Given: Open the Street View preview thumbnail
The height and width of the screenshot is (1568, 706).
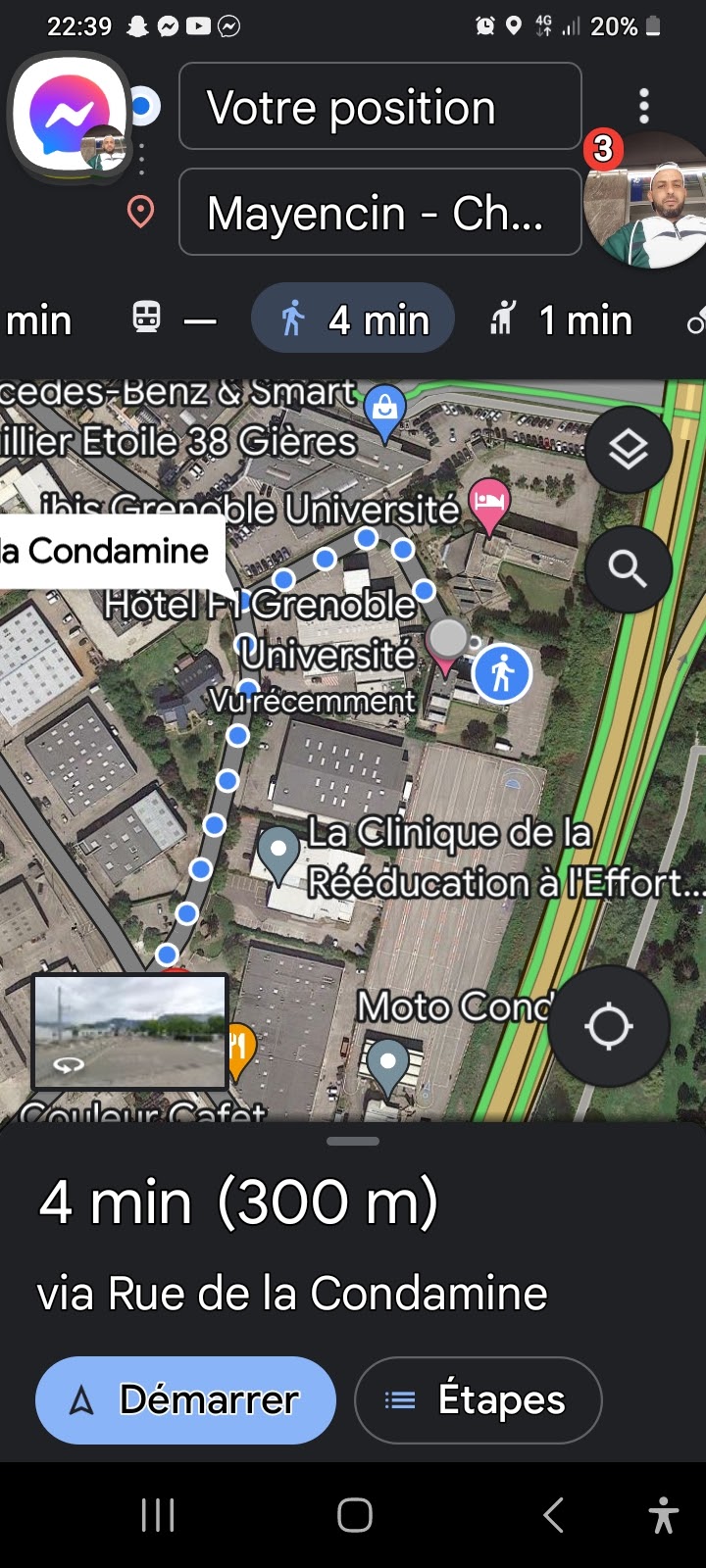Looking at the screenshot, I should [x=130, y=1031].
